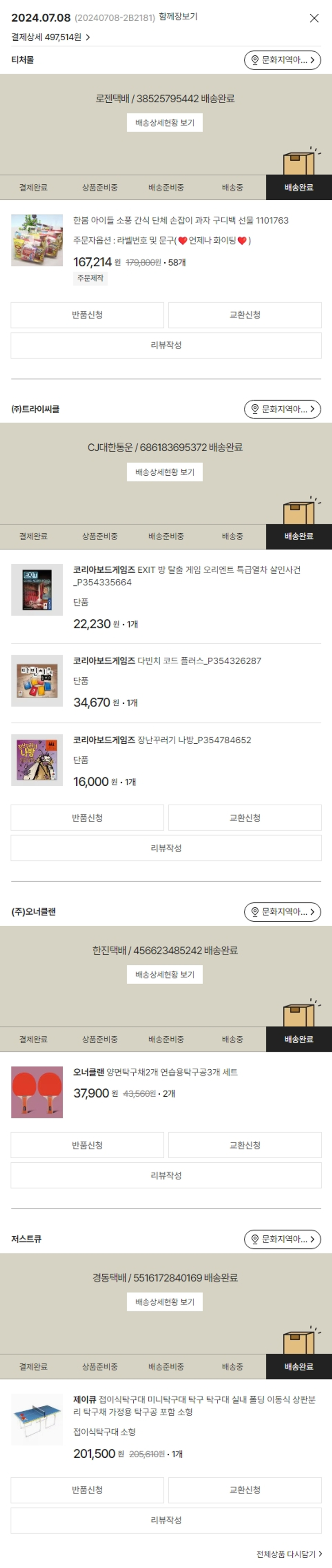Open the 장난꾸러기 나방 product
The image size is (332, 1568).
pos(162,740)
